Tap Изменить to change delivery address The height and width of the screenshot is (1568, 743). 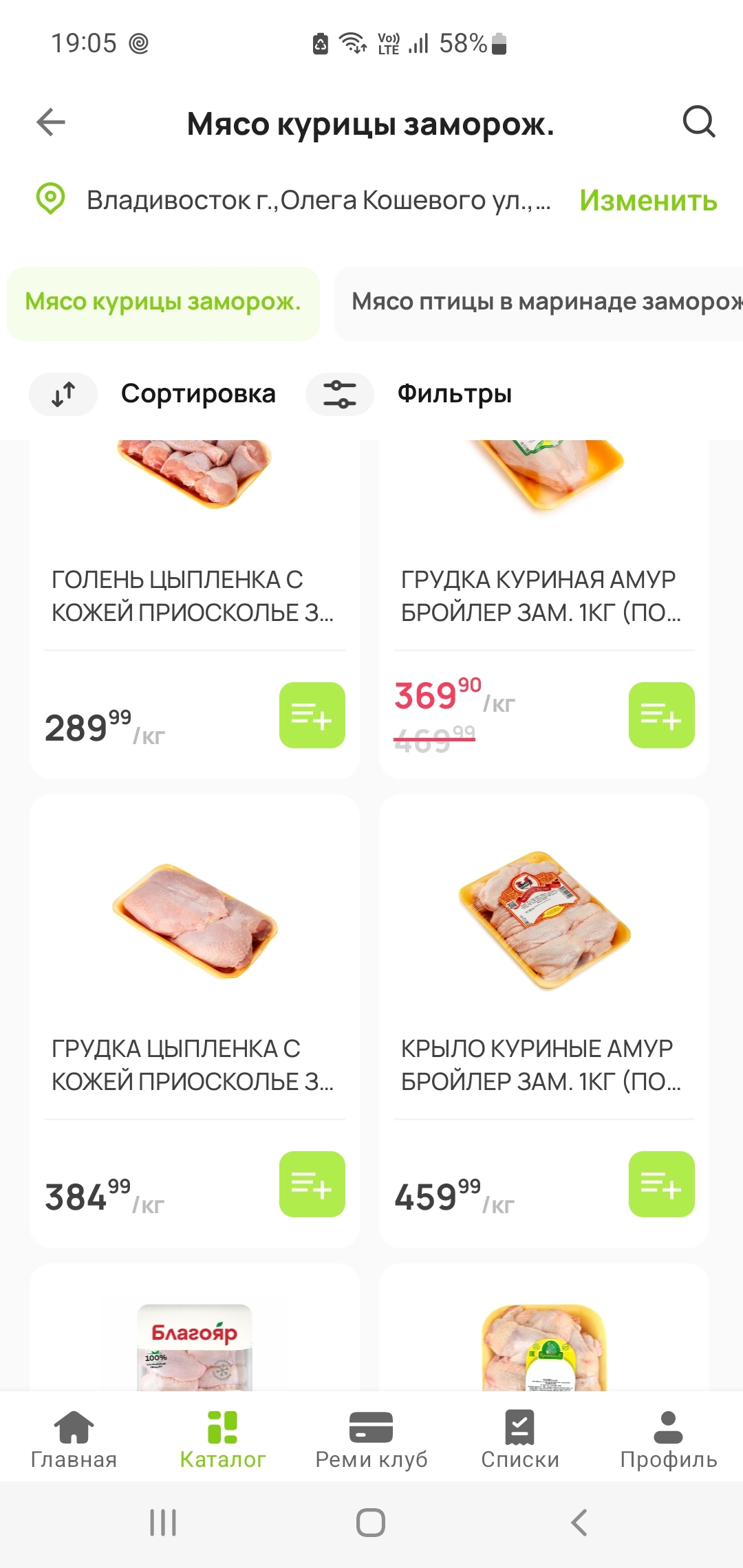coord(648,200)
